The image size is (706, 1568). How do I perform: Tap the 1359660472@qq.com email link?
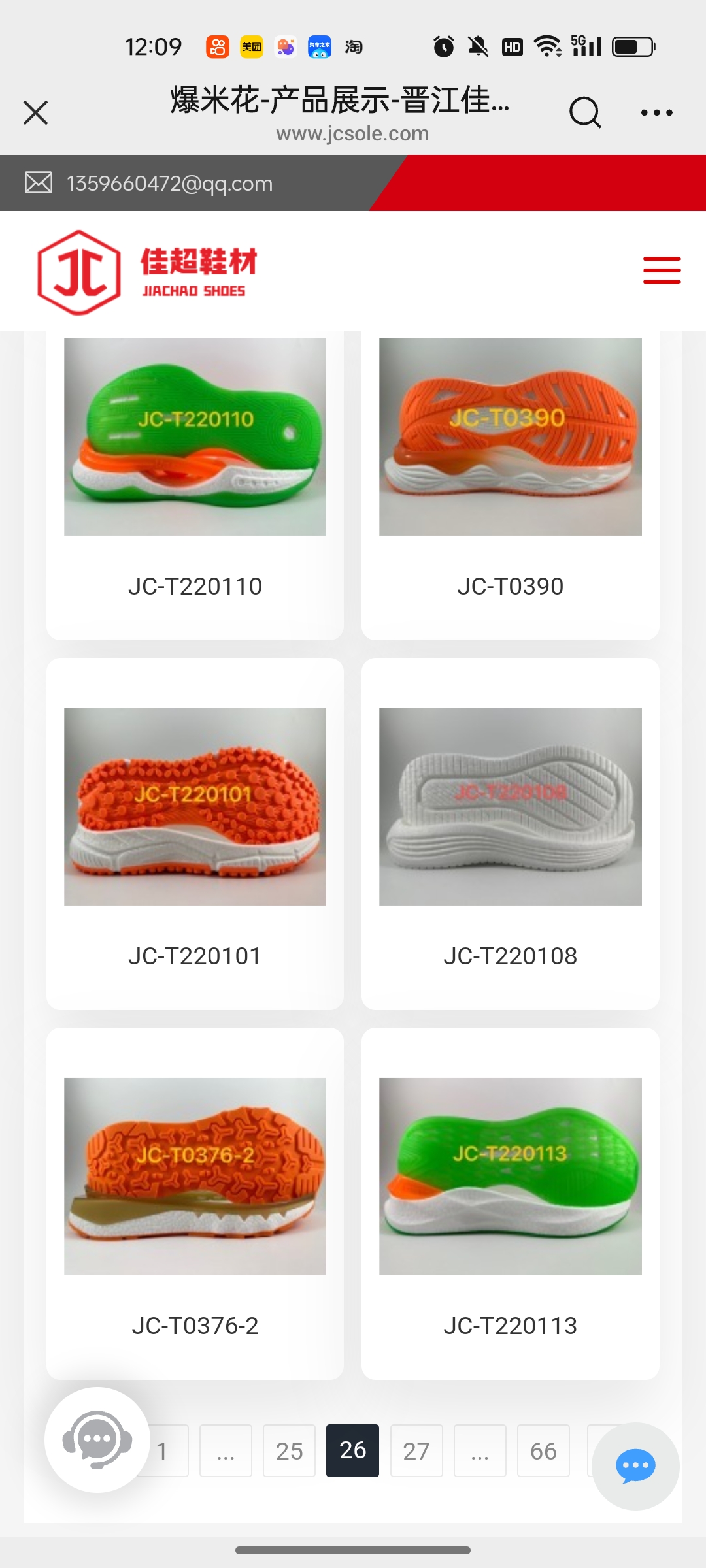(169, 184)
